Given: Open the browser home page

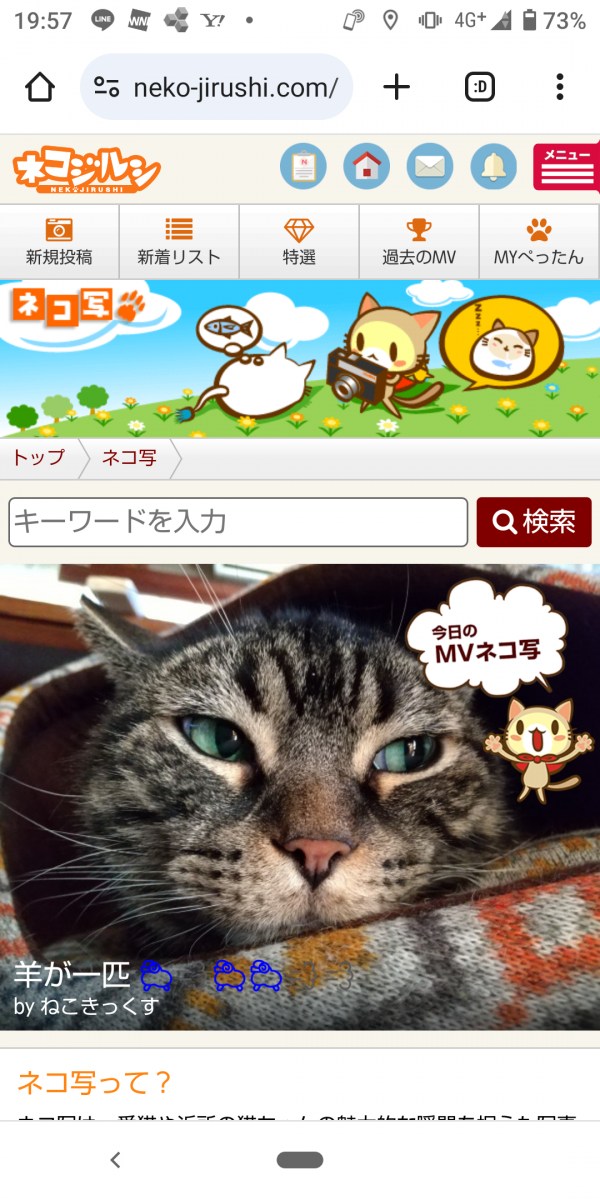Looking at the screenshot, I should pos(40,87).
